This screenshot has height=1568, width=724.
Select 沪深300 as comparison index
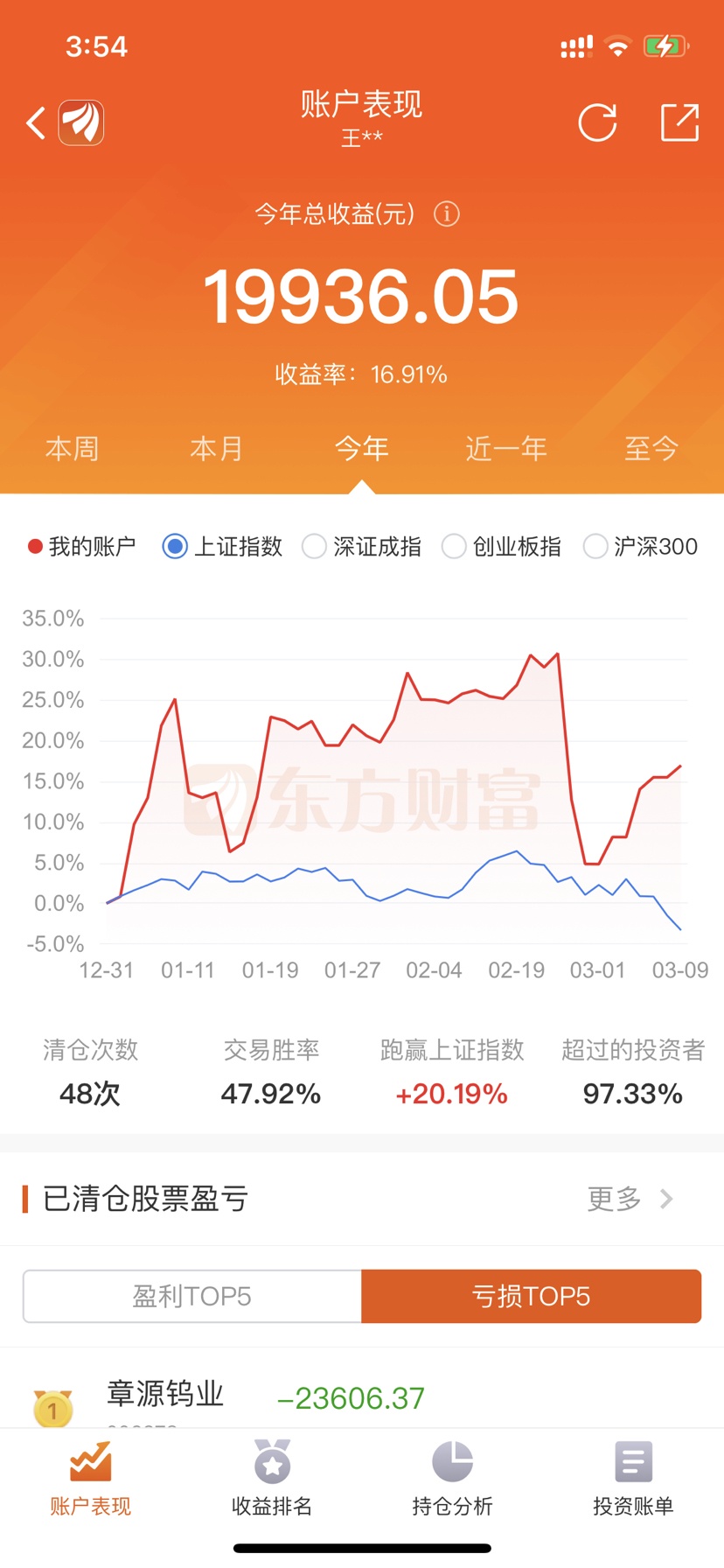641,547
